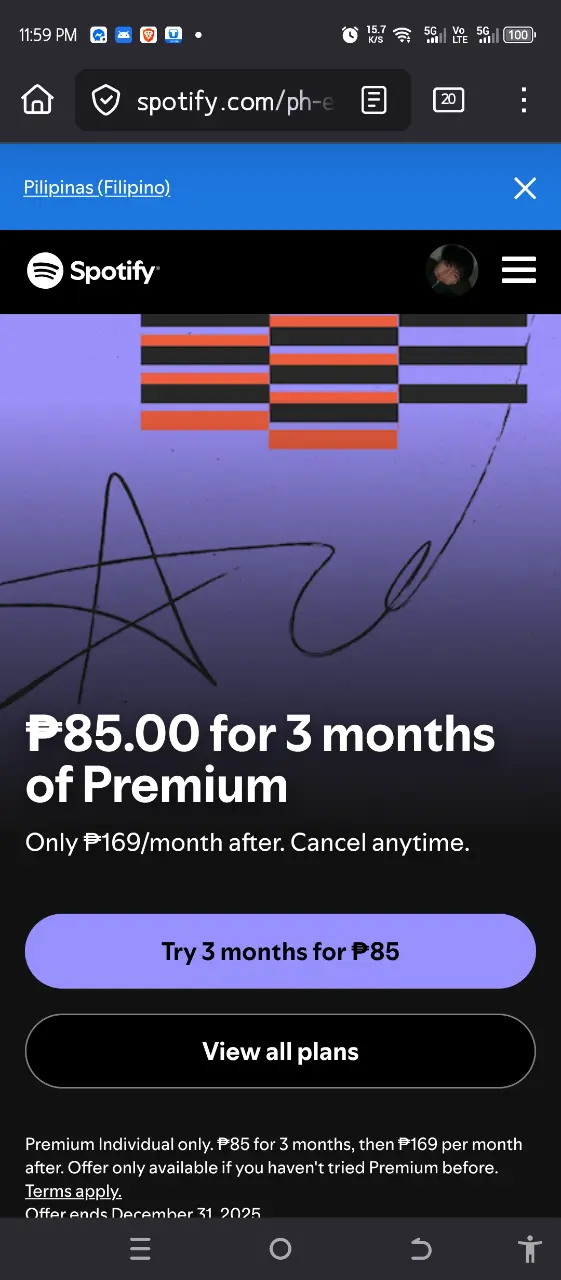Open reader mode from the address bar
Screen dimensions: 561x1280
click(x=374, y=100)
